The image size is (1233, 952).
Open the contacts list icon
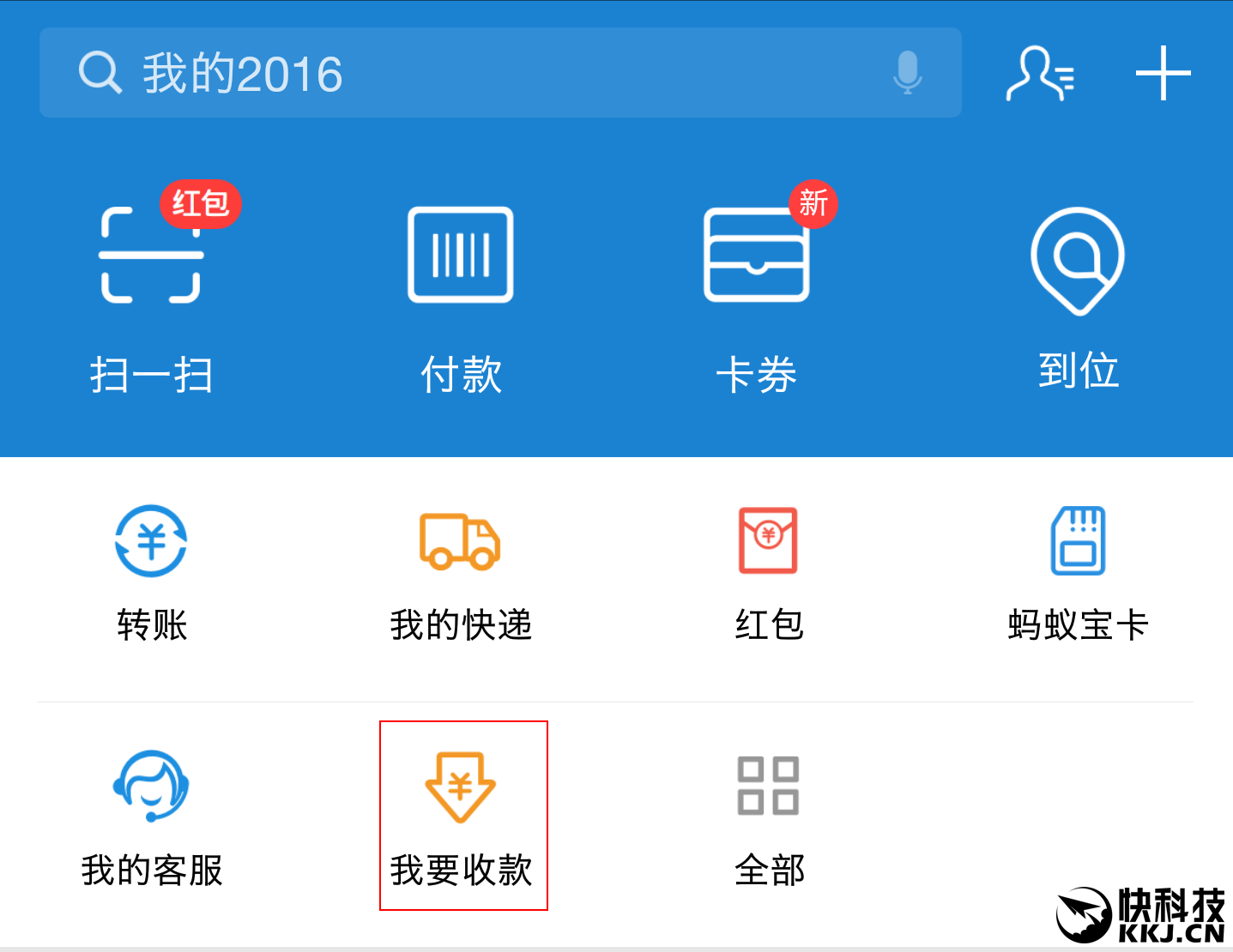(x=1039, y=74)
